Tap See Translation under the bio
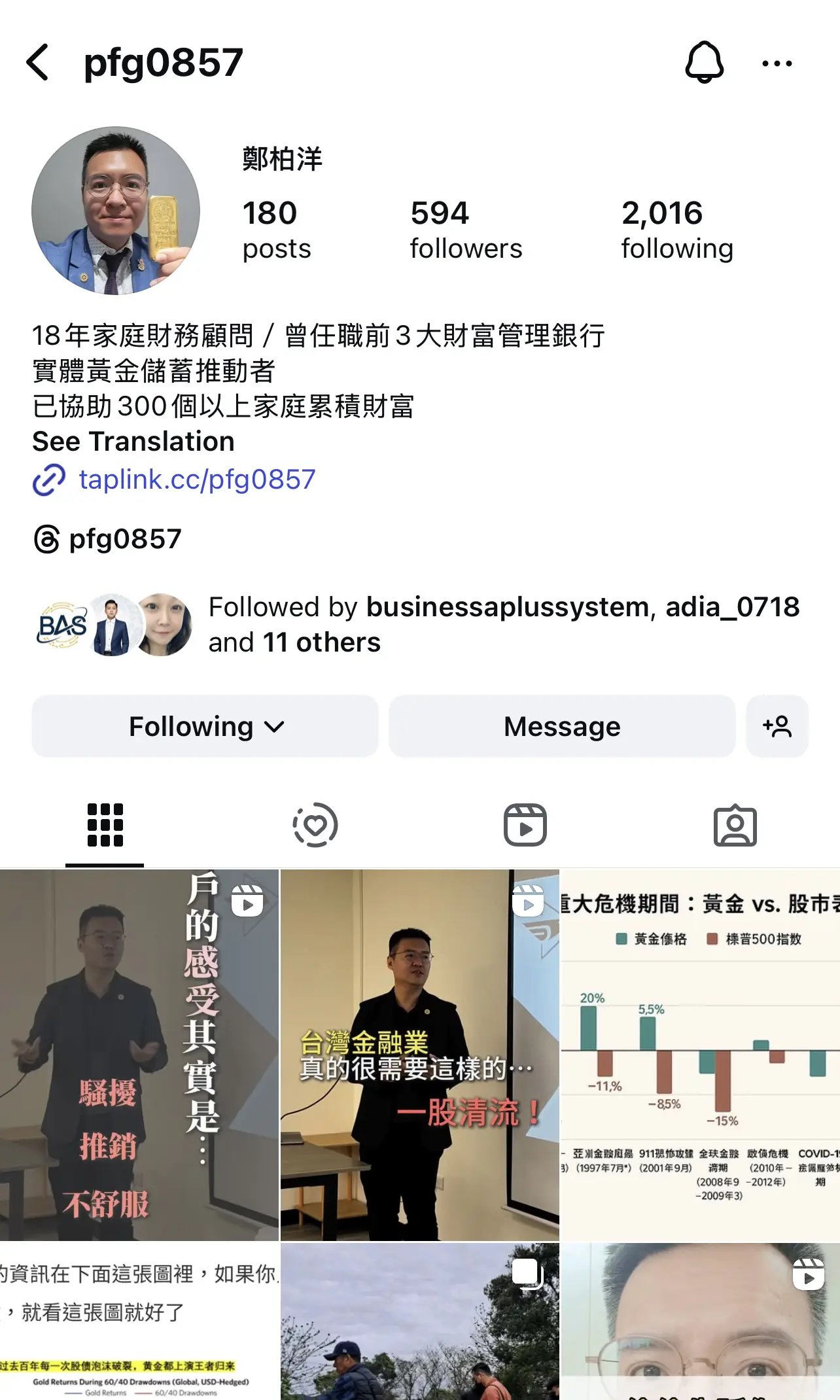 click(x=133, y=442)
